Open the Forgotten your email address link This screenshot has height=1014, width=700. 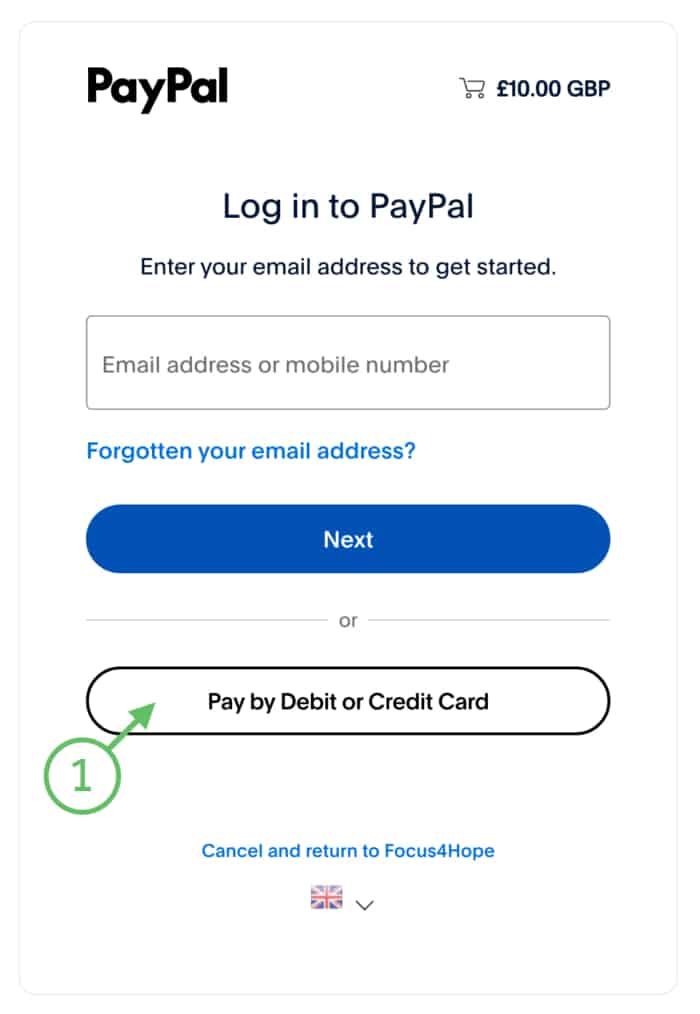251,451
